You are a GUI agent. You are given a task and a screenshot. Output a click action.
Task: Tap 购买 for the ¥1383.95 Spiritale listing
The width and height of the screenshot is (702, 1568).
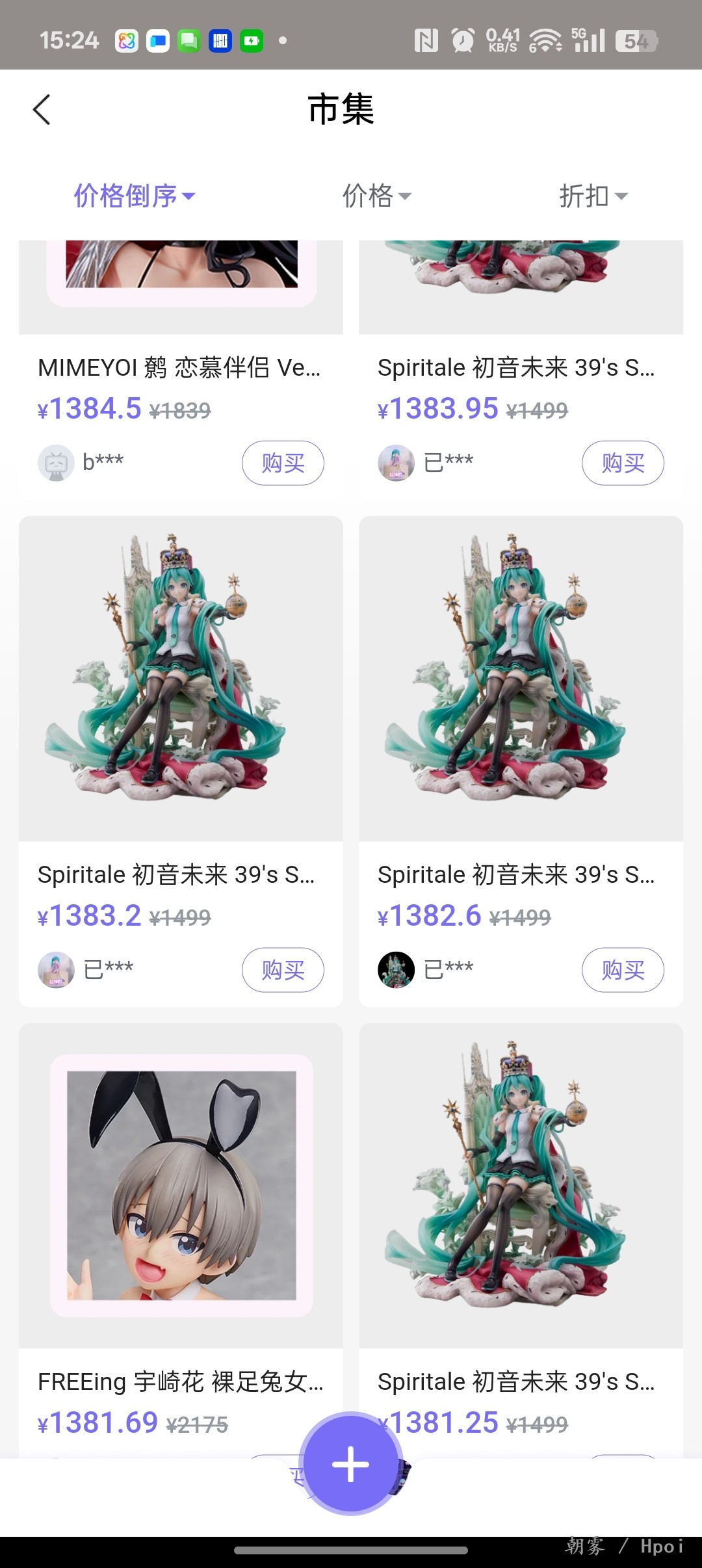623,463
